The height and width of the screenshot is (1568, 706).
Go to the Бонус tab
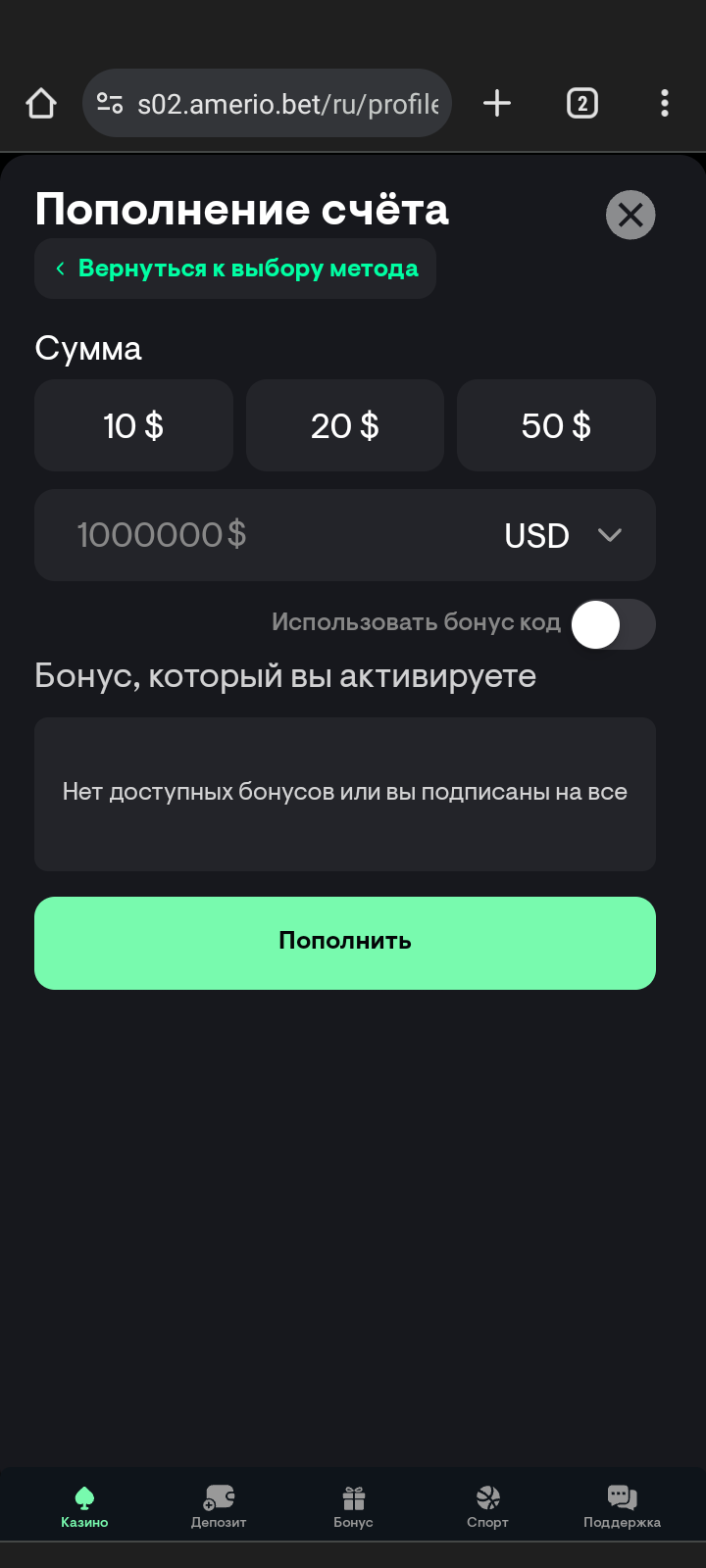tap(353, 1506)
